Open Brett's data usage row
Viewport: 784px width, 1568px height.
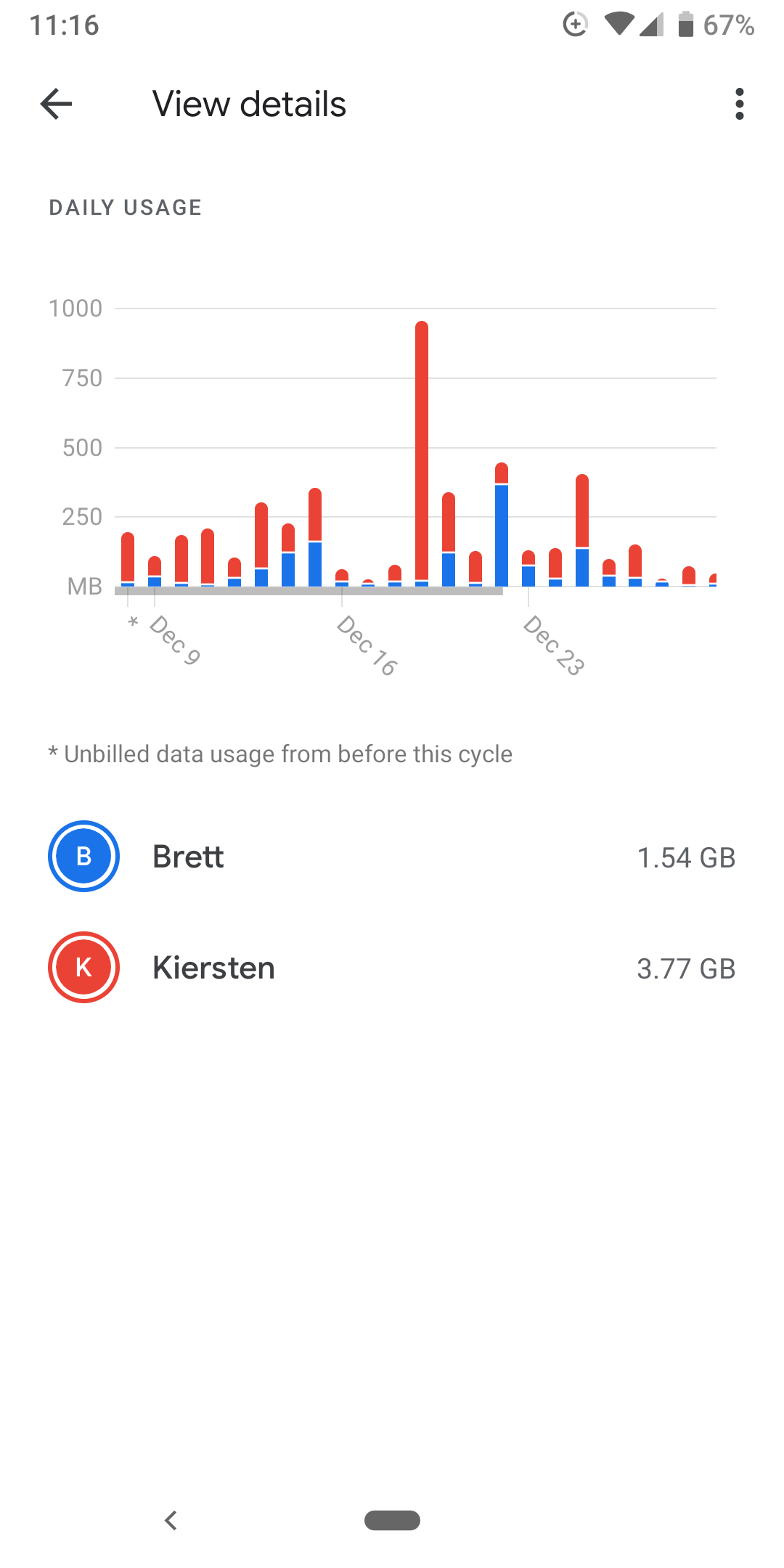(x=392, y=857)
